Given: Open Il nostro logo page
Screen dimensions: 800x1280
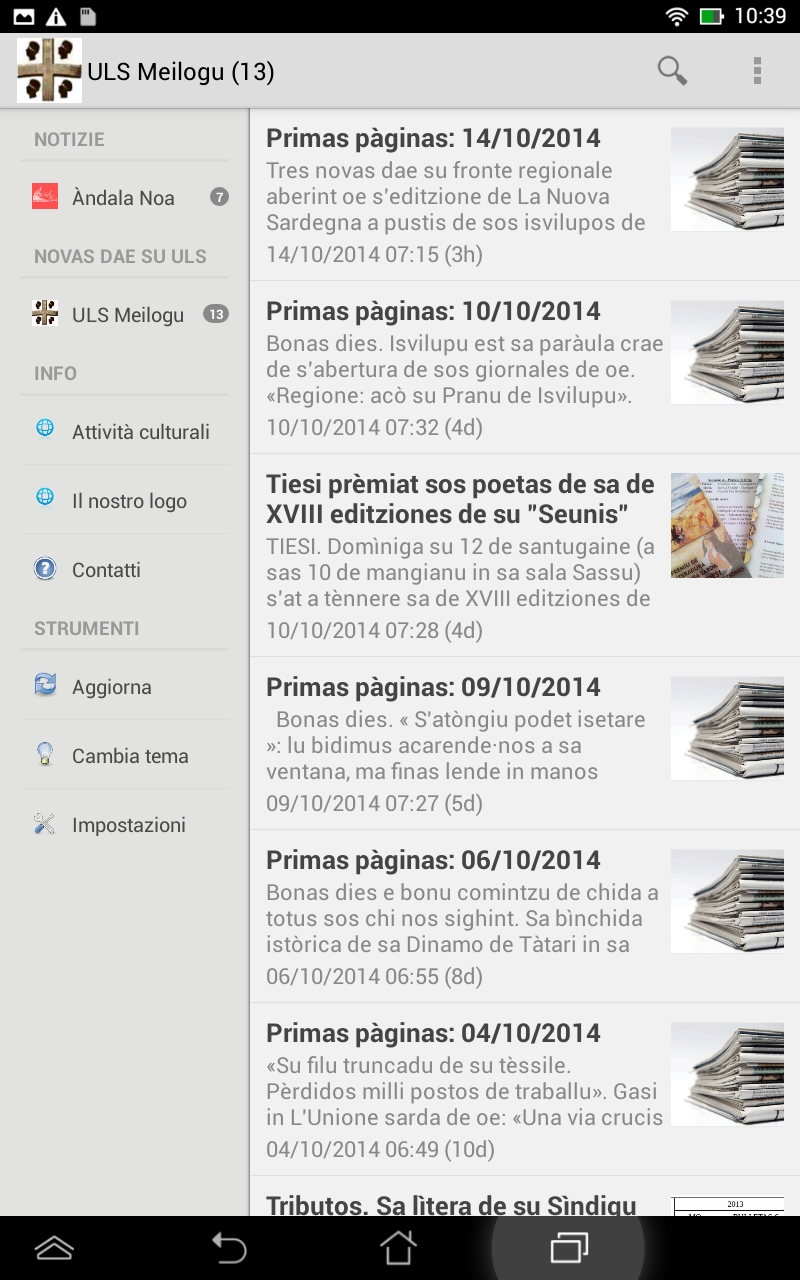Looking at the screenshot, I should (x=125, y=500).
